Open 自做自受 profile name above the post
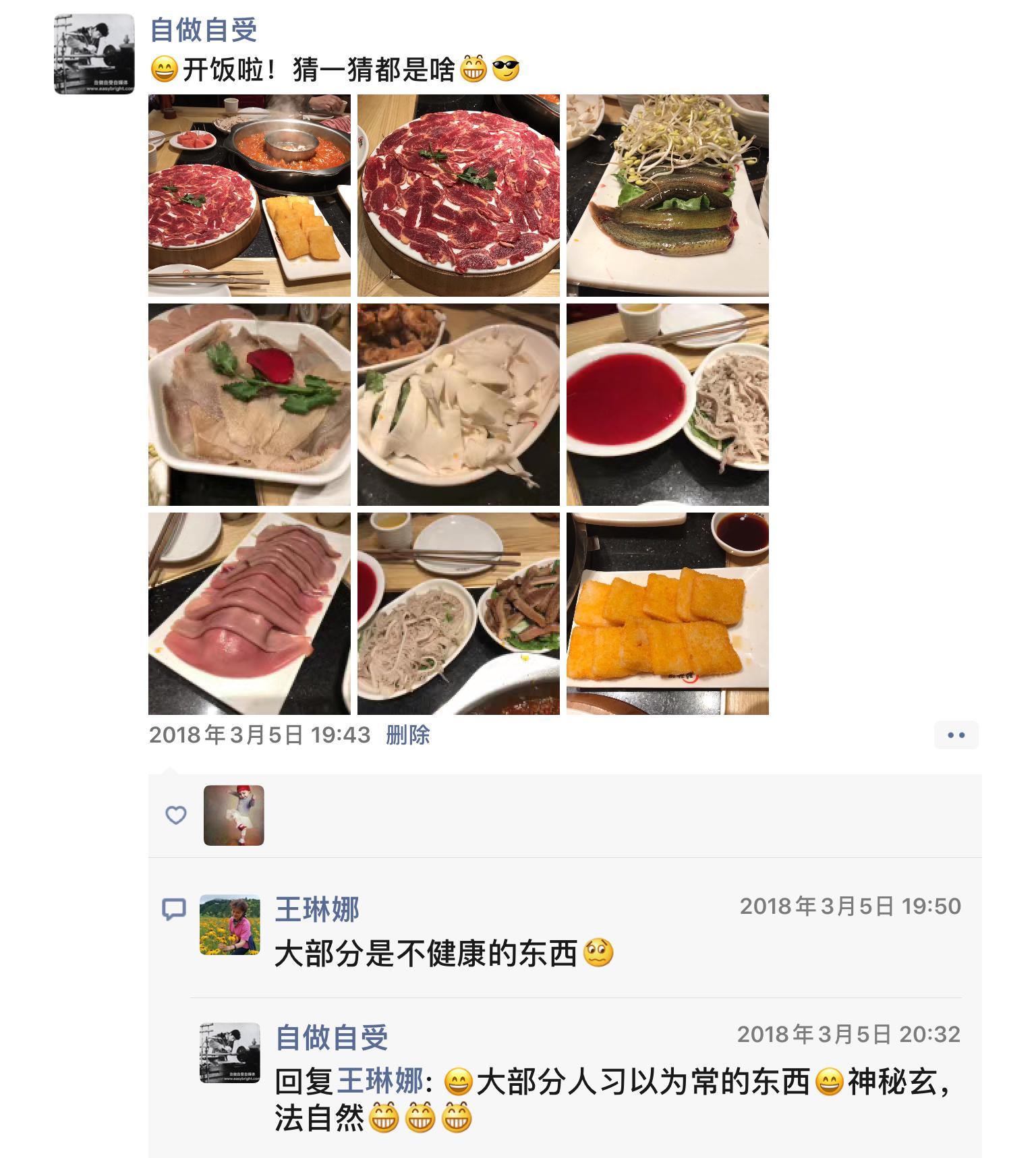Image resolution: width=1036 pixels, height=1158 pixels. 203,30
